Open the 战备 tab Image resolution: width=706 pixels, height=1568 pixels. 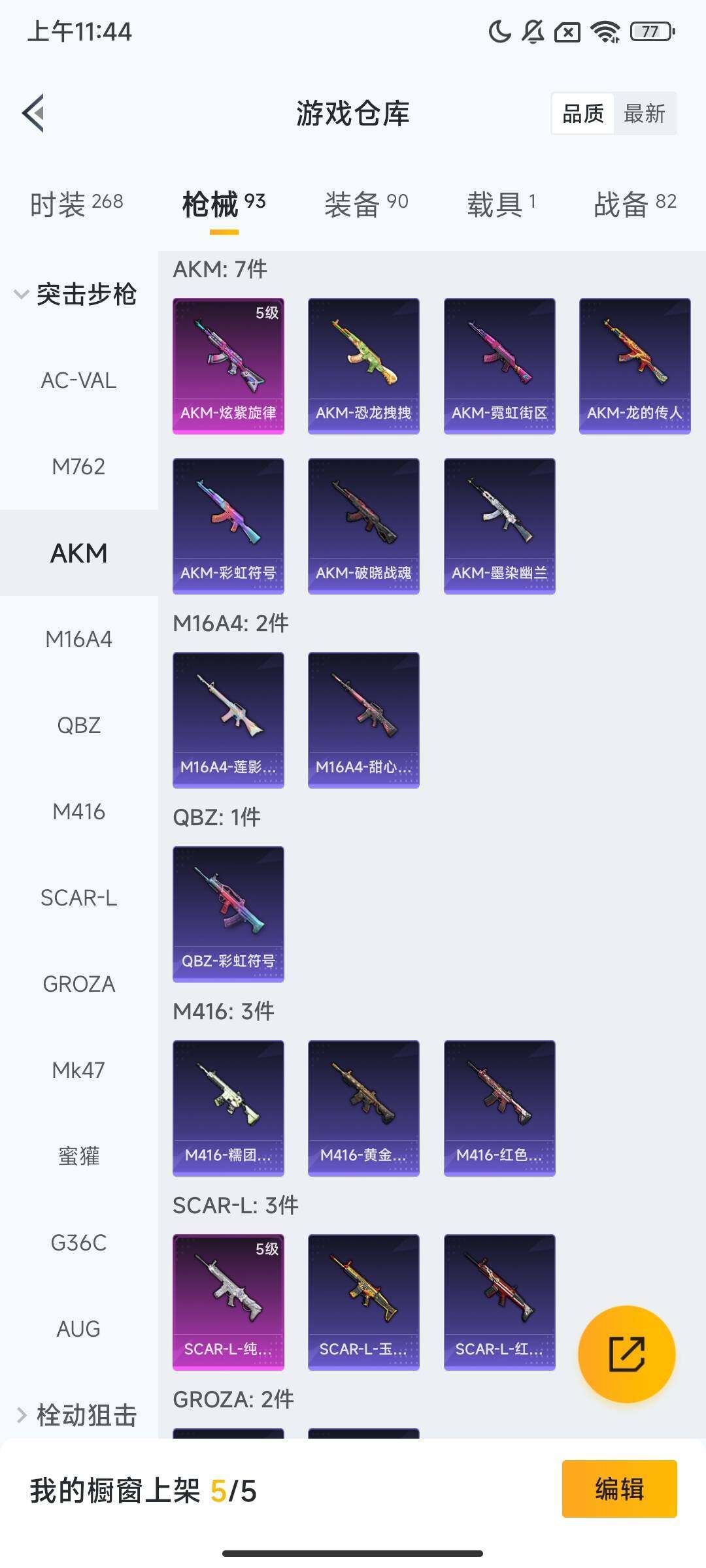pyautogui.click(x=635, y=204)
